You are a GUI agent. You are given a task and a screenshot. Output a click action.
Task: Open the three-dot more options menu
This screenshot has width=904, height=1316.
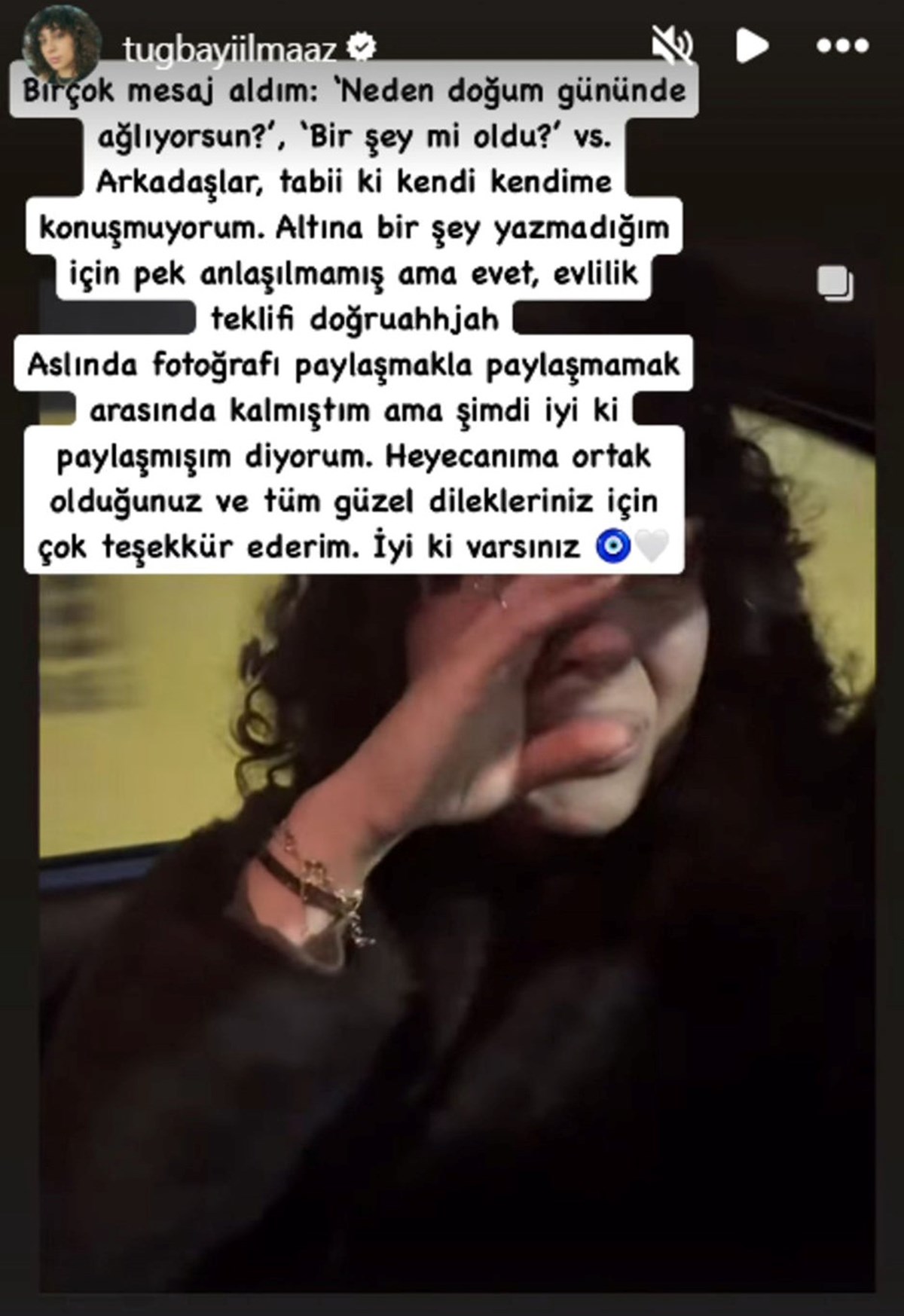(842, 46)
